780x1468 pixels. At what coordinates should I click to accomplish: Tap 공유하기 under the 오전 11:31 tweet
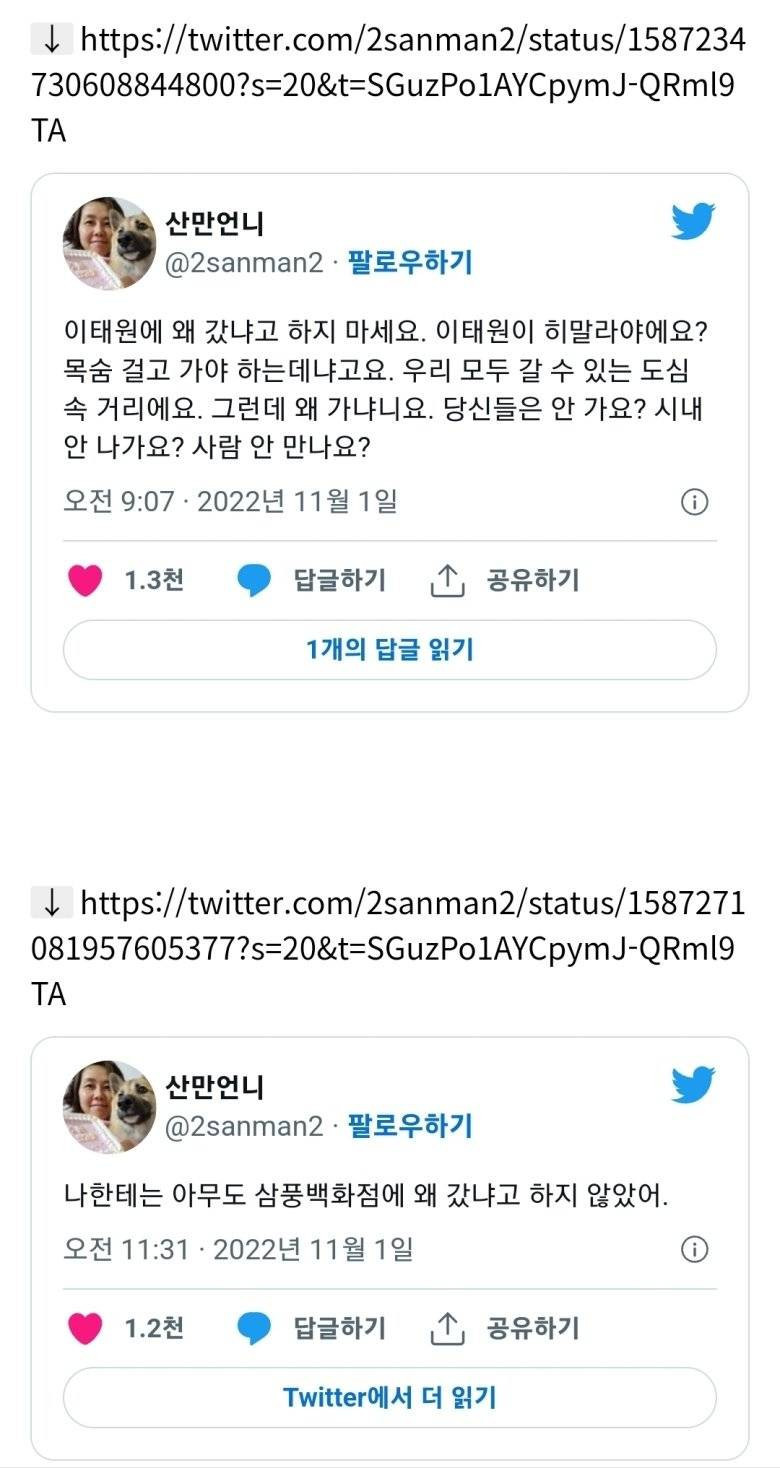[505, 1328]
